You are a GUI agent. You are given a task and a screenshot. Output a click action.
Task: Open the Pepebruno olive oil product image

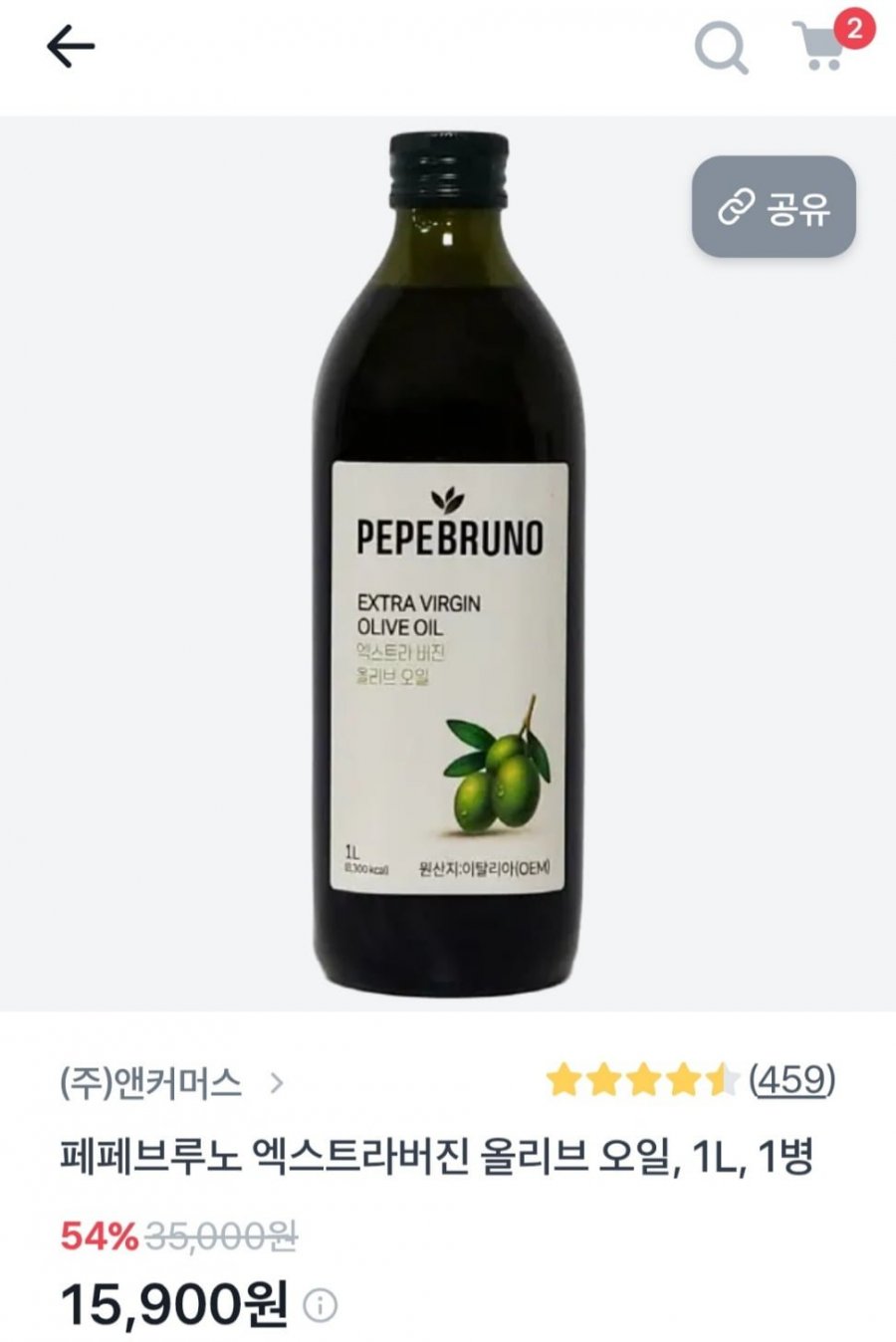tap(448, 563)
